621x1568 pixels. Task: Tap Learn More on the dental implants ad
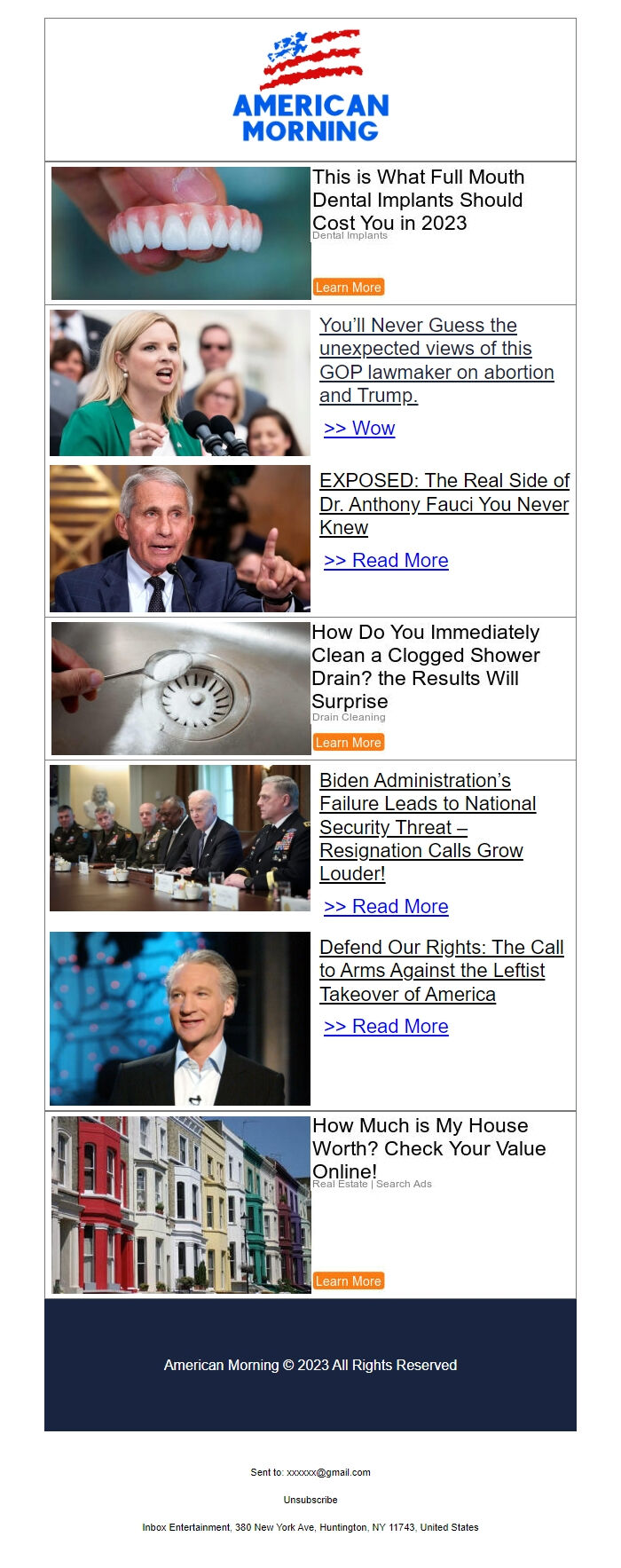(348, 288)
